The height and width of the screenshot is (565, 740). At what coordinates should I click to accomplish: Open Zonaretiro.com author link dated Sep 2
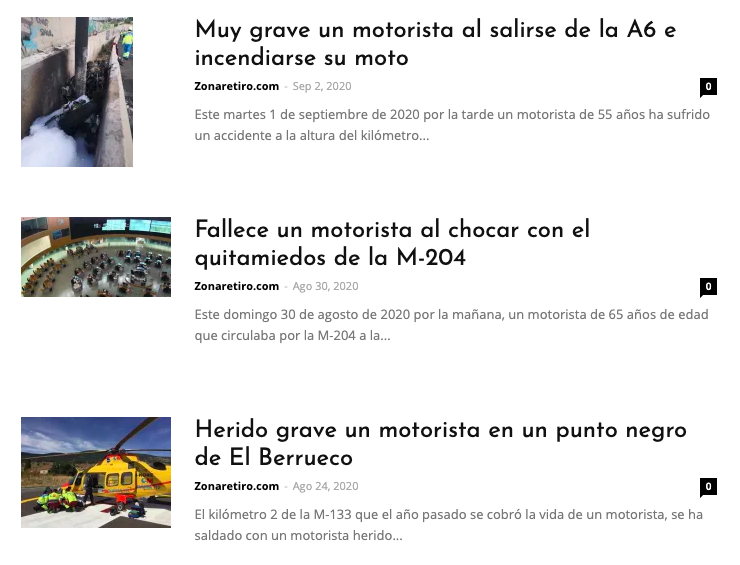tap(236, 86)
